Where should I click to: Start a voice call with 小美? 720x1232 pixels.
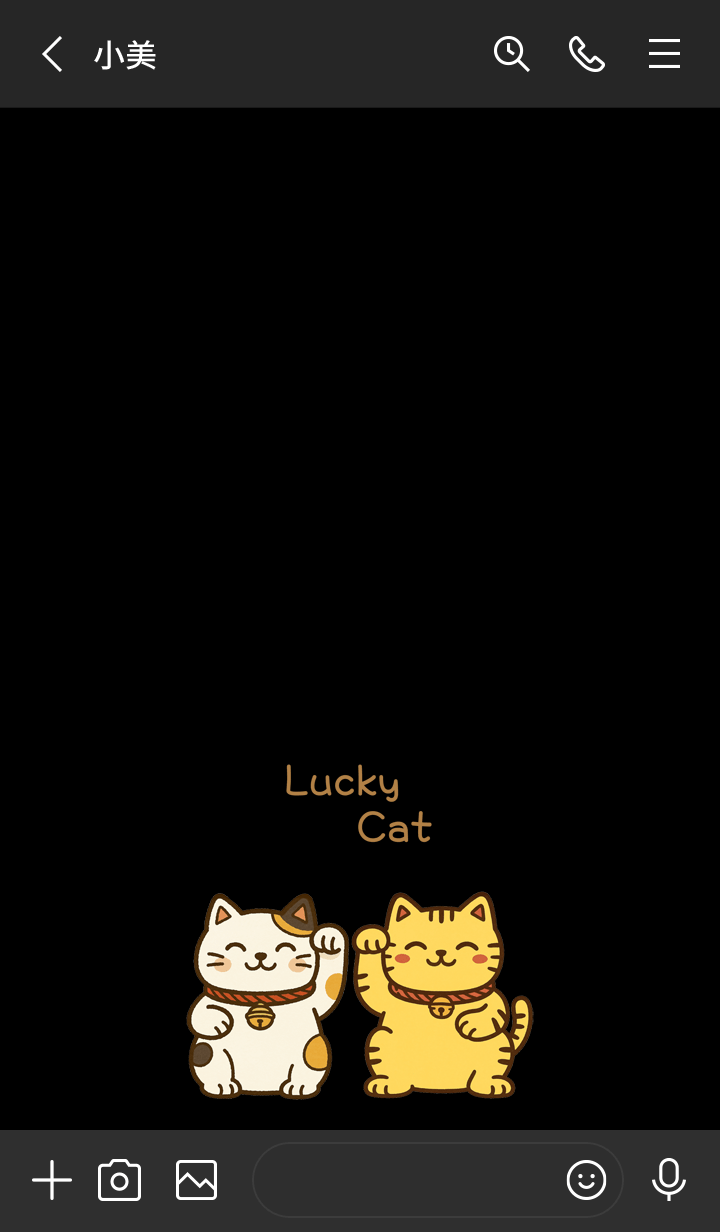tap(587, 54)
